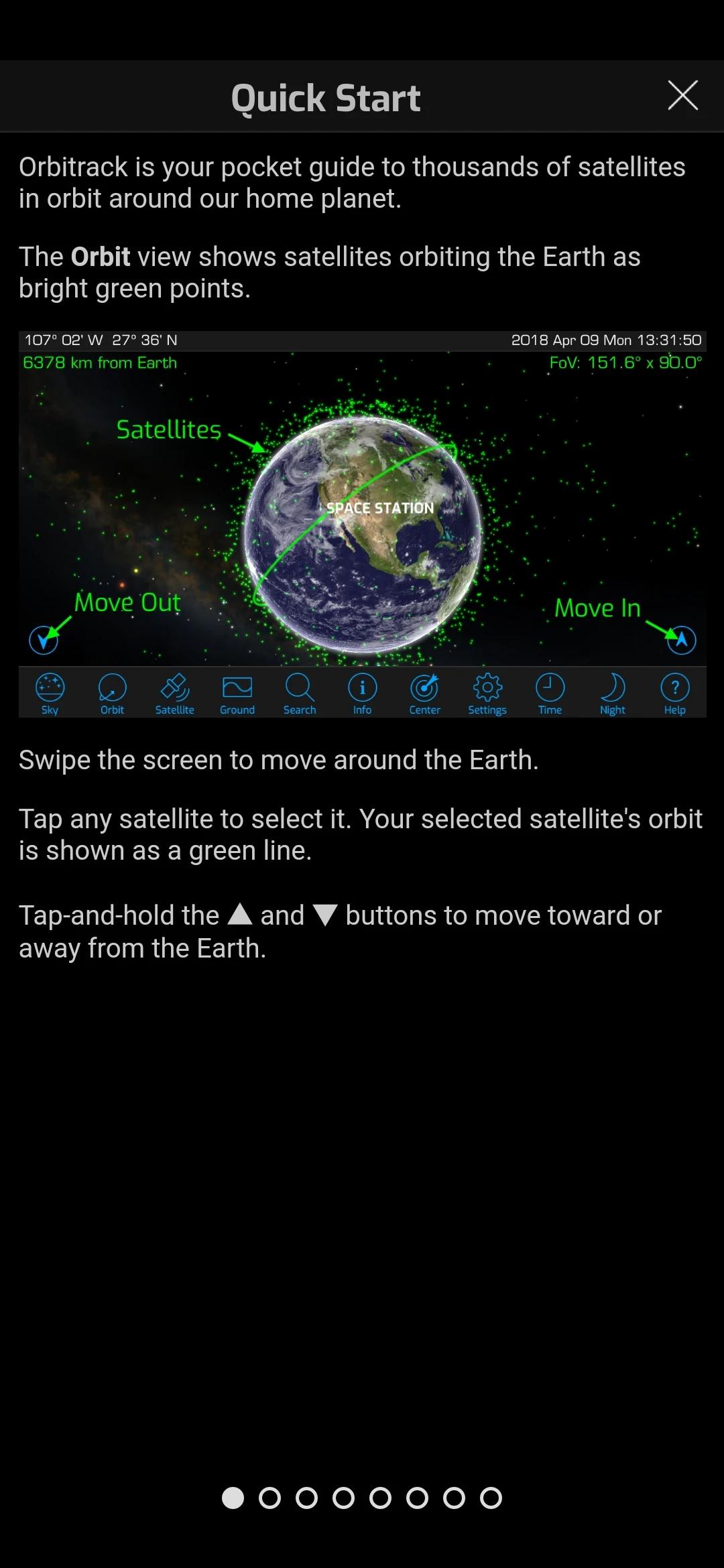Jump to the second Quick Start page dot
Screen dimensions: 724x1568
pyautogui.click(x=269, y=1498)
